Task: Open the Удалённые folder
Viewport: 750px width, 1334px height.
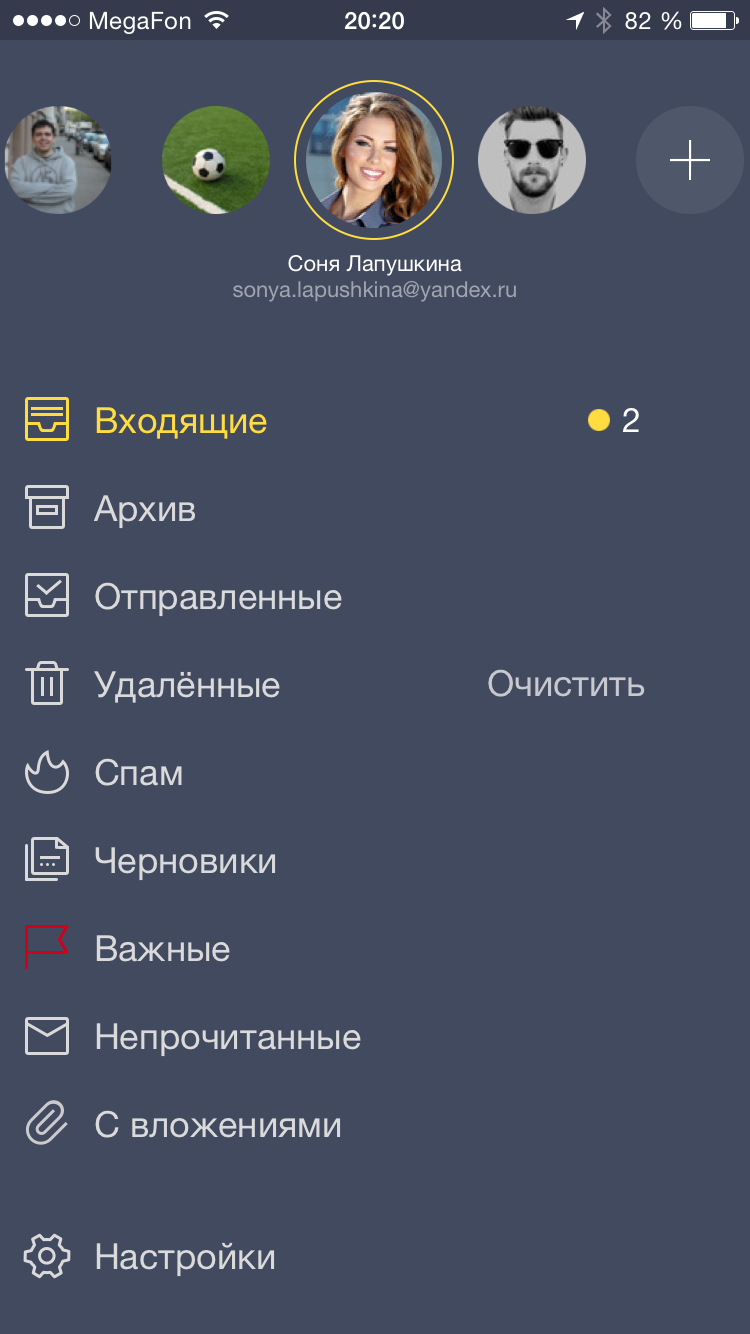Action: 187,685
